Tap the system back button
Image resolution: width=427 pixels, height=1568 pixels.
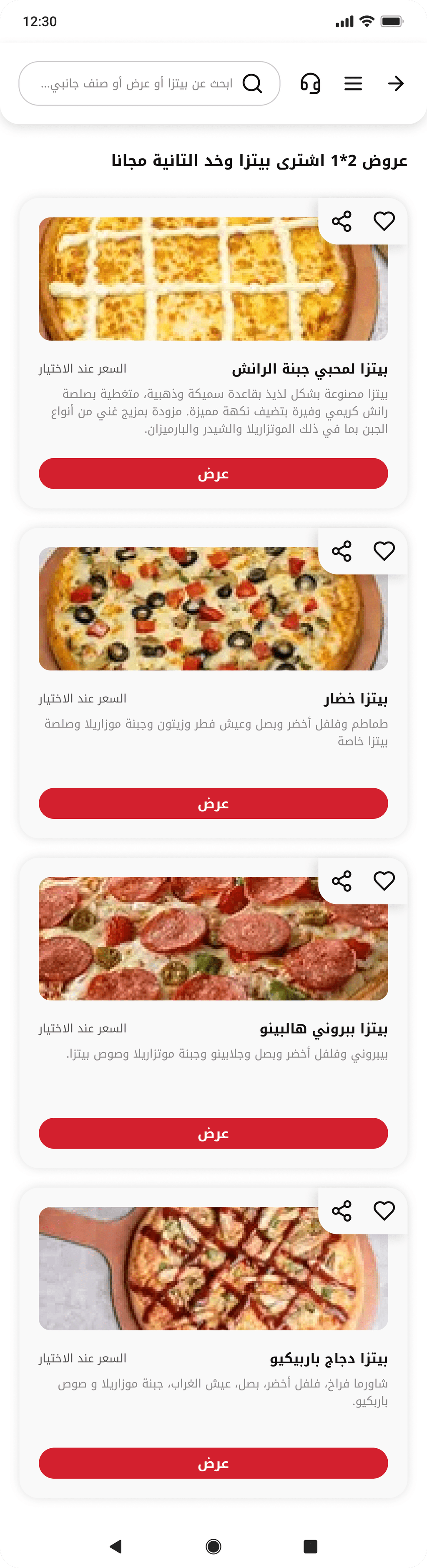click(116, 1546)
